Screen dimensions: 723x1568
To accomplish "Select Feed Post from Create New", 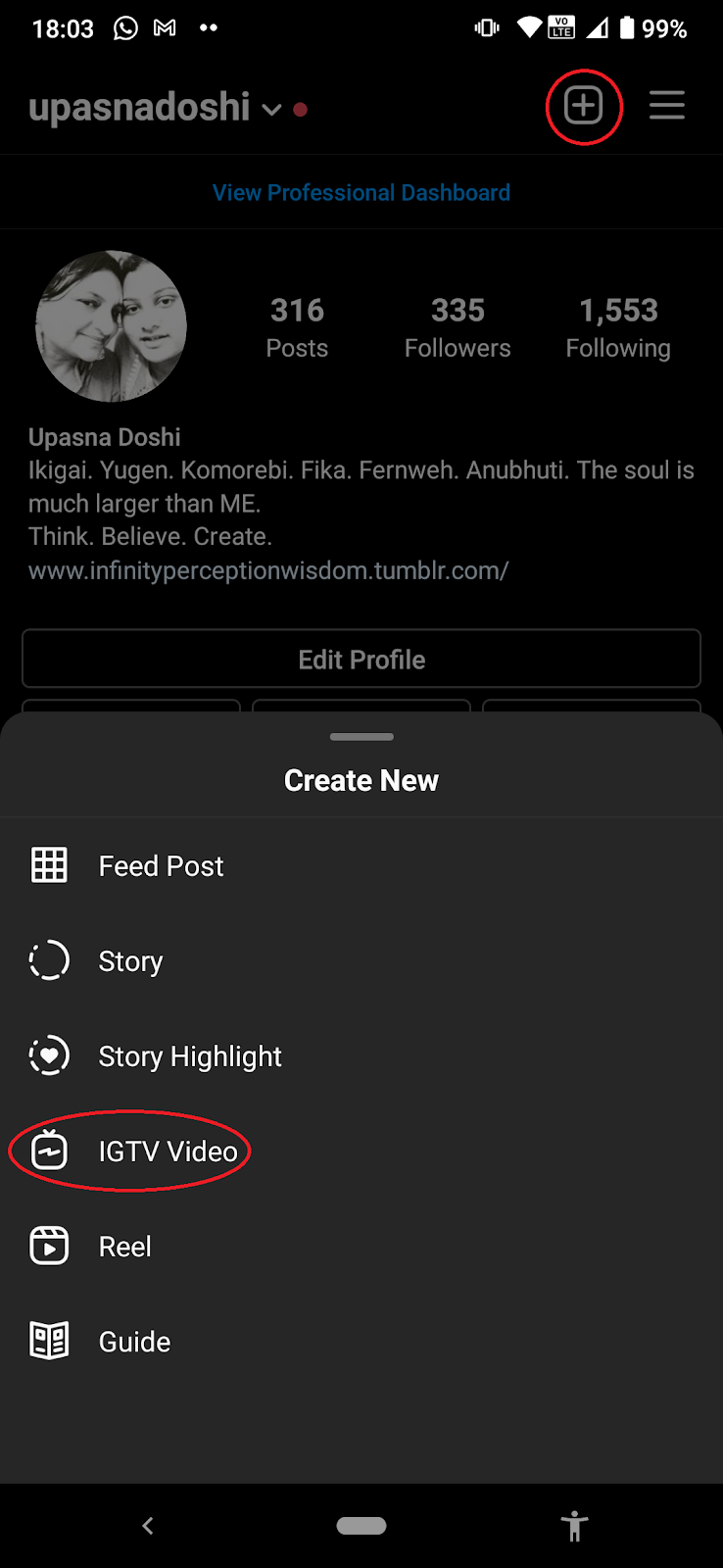I will [361, 865].
